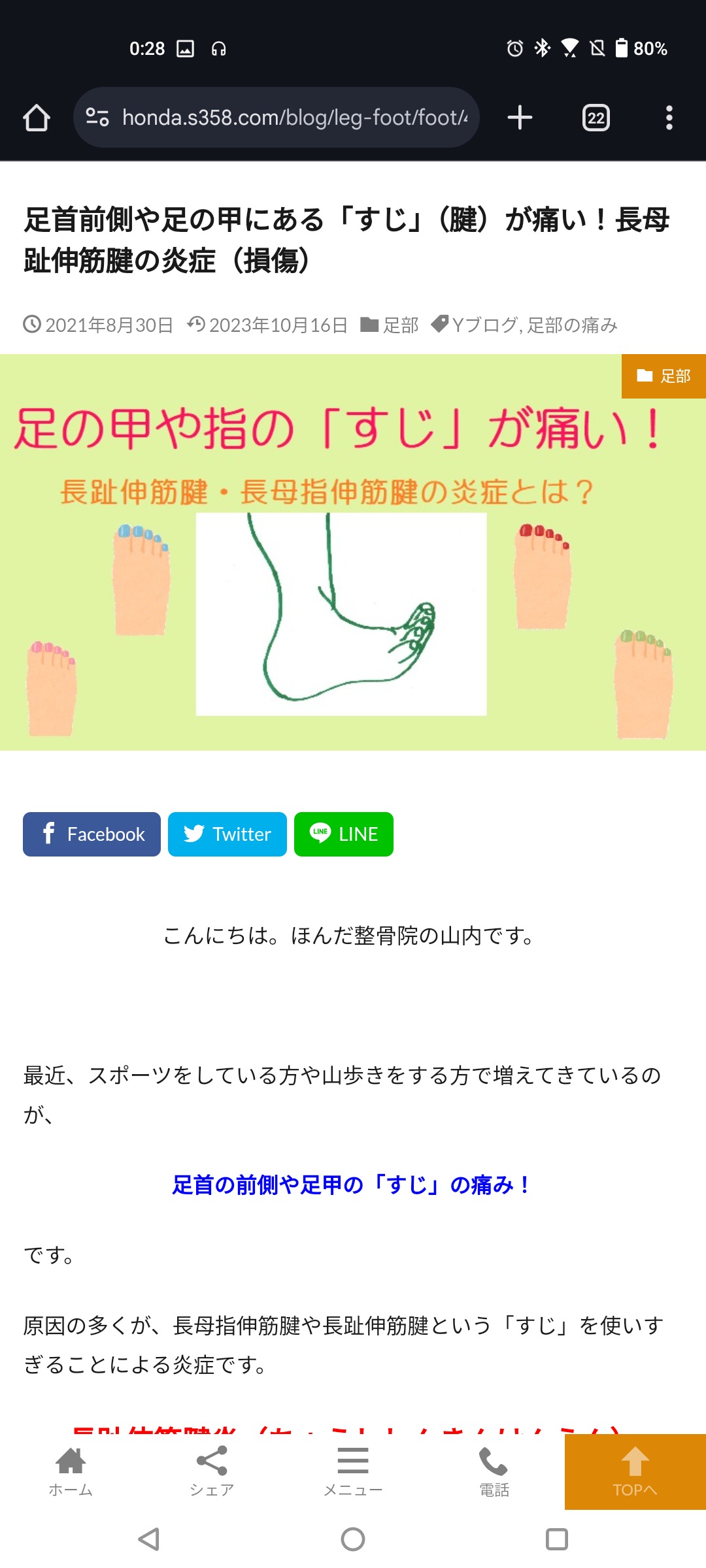
Task: Open recent apps from navigation bar
Action: pos(556,1539)
